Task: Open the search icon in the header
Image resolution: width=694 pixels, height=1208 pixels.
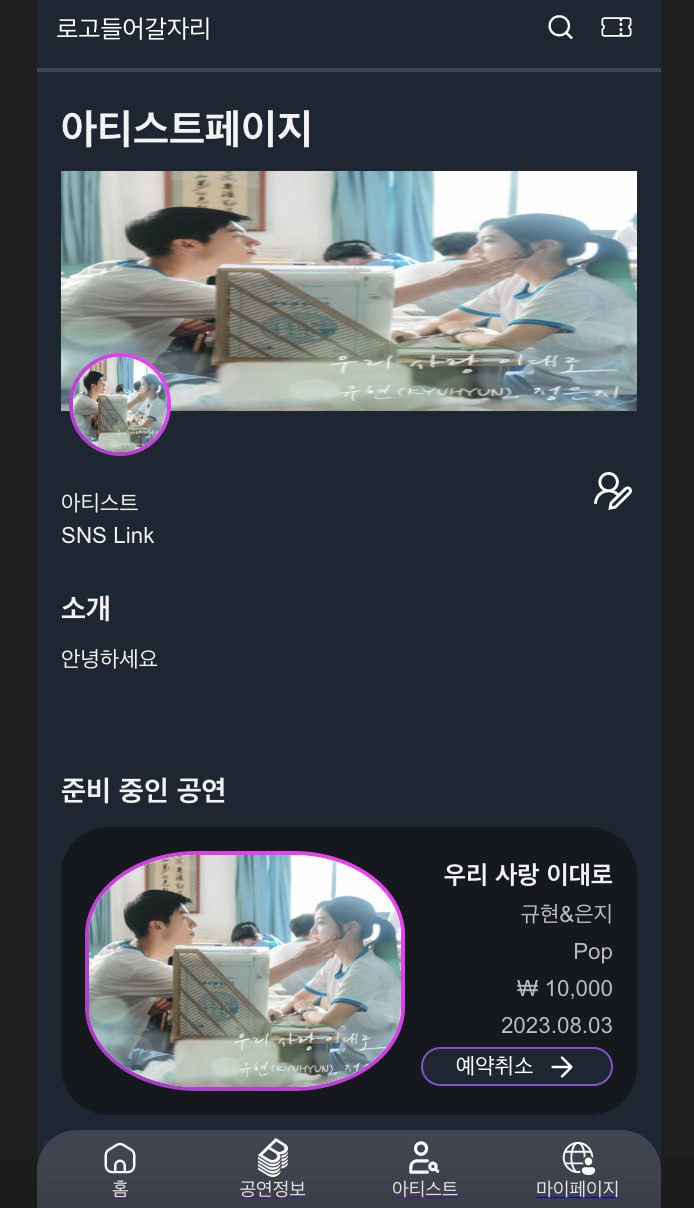Action: 561,27
